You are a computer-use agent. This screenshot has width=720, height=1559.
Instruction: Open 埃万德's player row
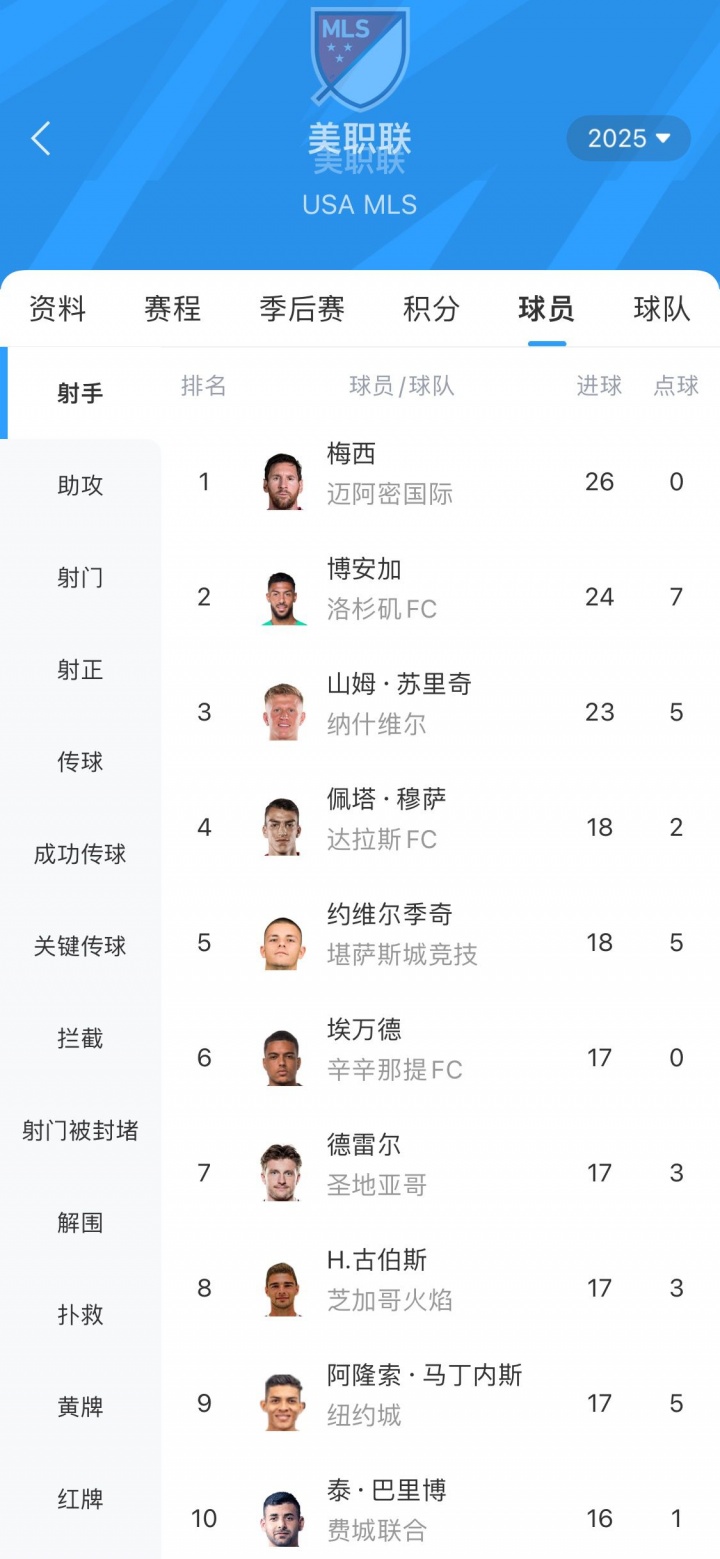[x=440, y=1057]
